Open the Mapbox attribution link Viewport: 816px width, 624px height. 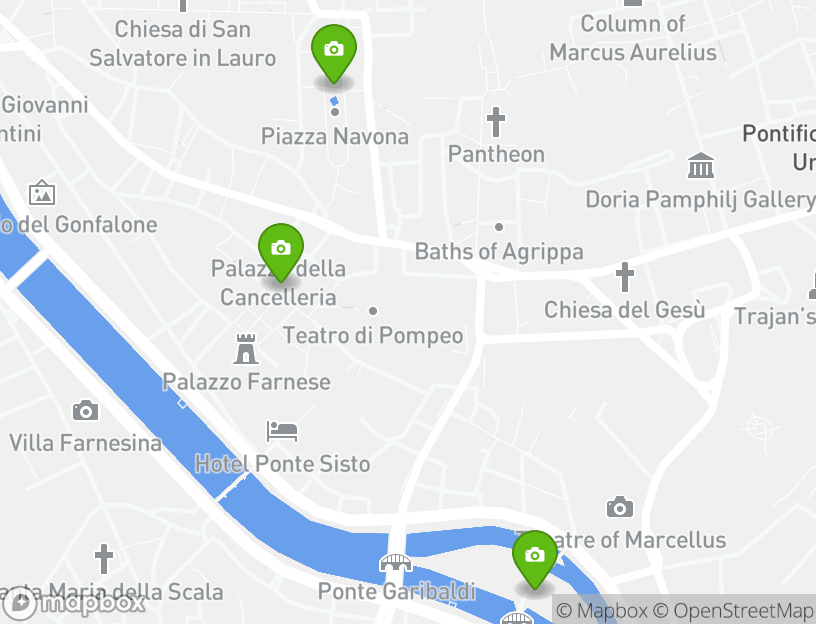click(x=602, y=610)
